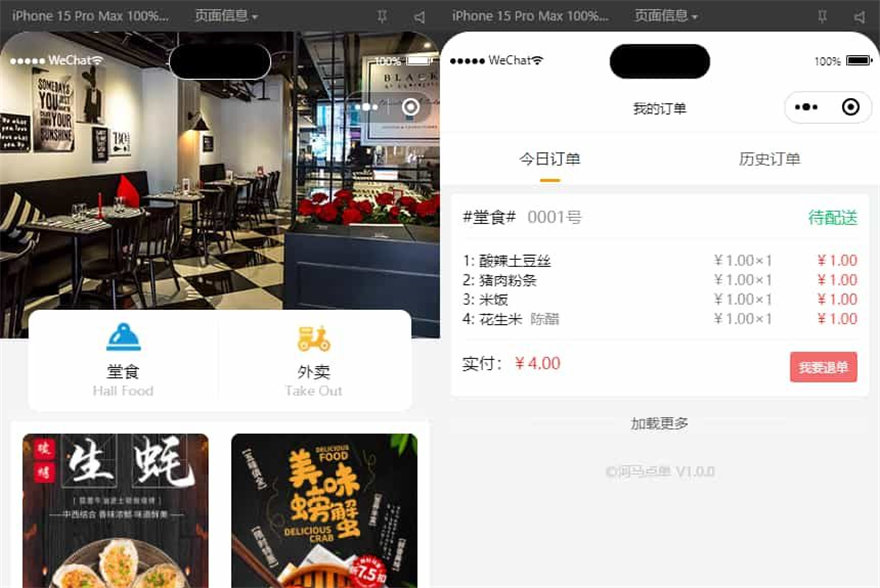
Task: Tap 加载更多 to load more orders
Action: pyautogui.click(x=659, y=423)
